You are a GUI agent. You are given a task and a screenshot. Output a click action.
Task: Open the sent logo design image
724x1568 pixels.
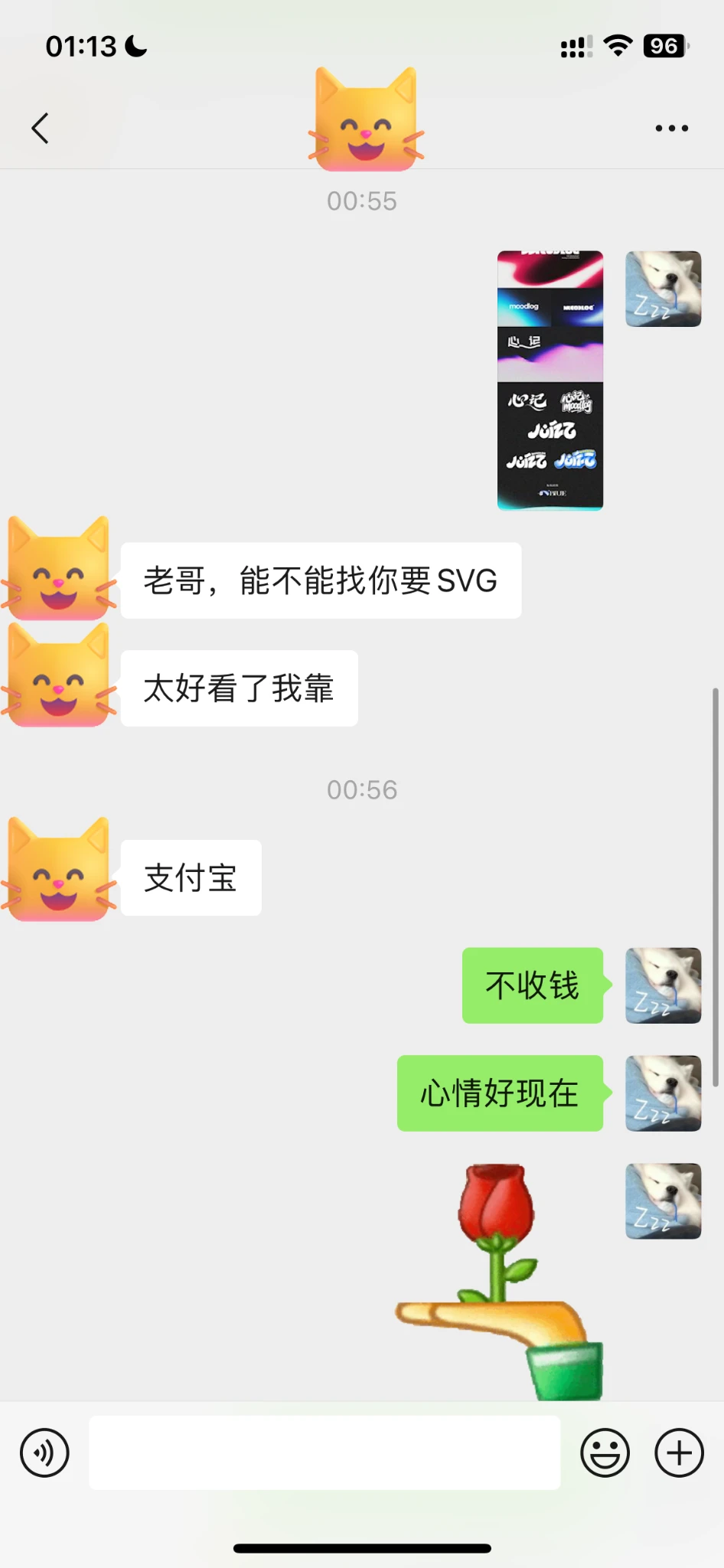tap(550, 380)
